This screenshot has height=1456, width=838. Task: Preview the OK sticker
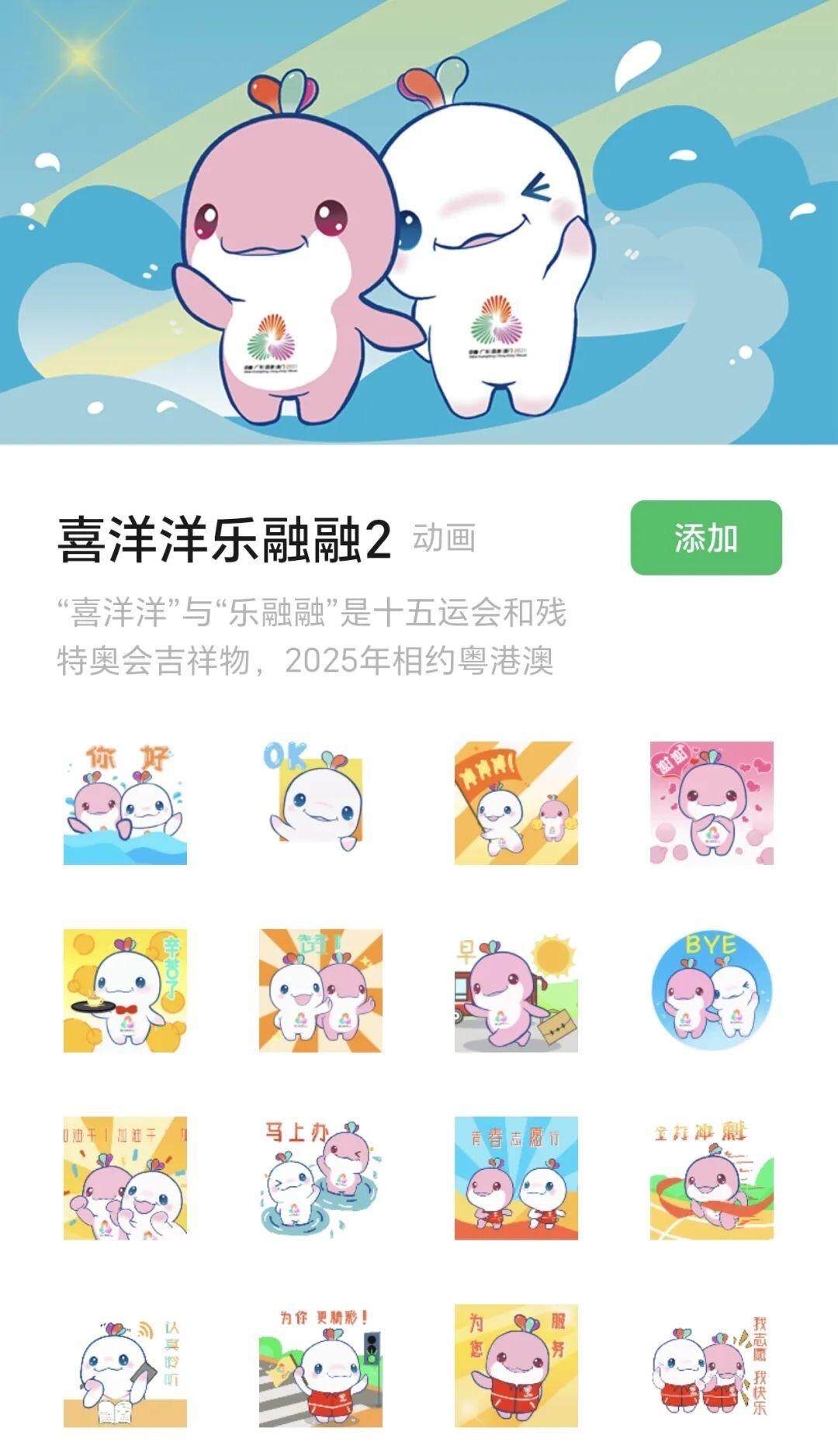point(320,803)
